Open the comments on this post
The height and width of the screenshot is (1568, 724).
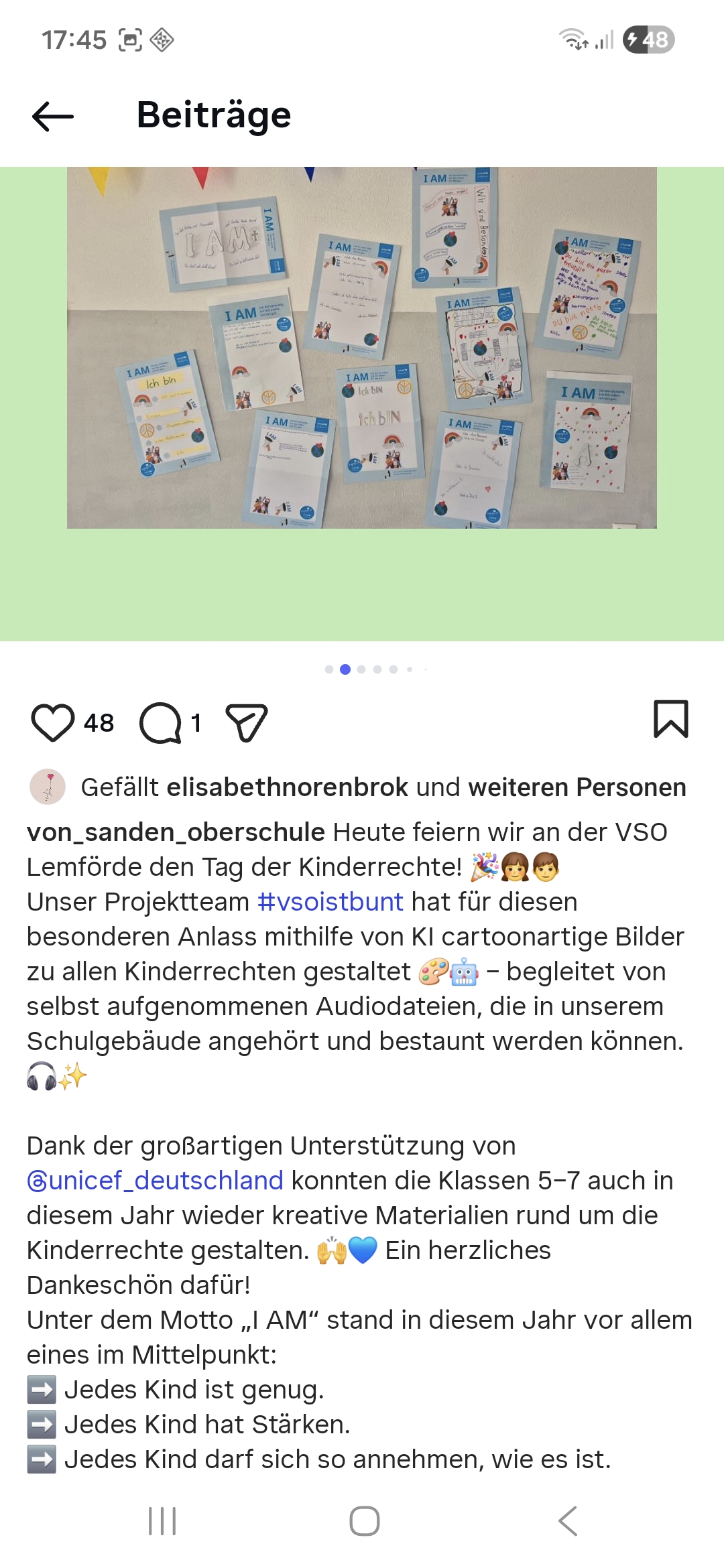click(x=160, y=723)
